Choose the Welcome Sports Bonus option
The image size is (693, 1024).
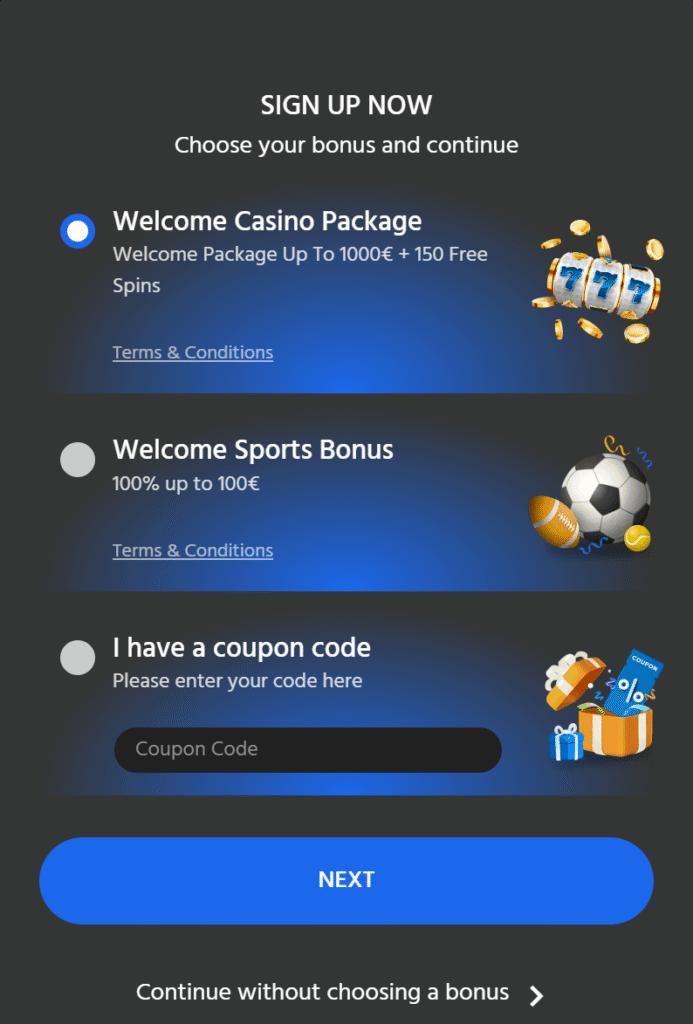tap(78, 460)
